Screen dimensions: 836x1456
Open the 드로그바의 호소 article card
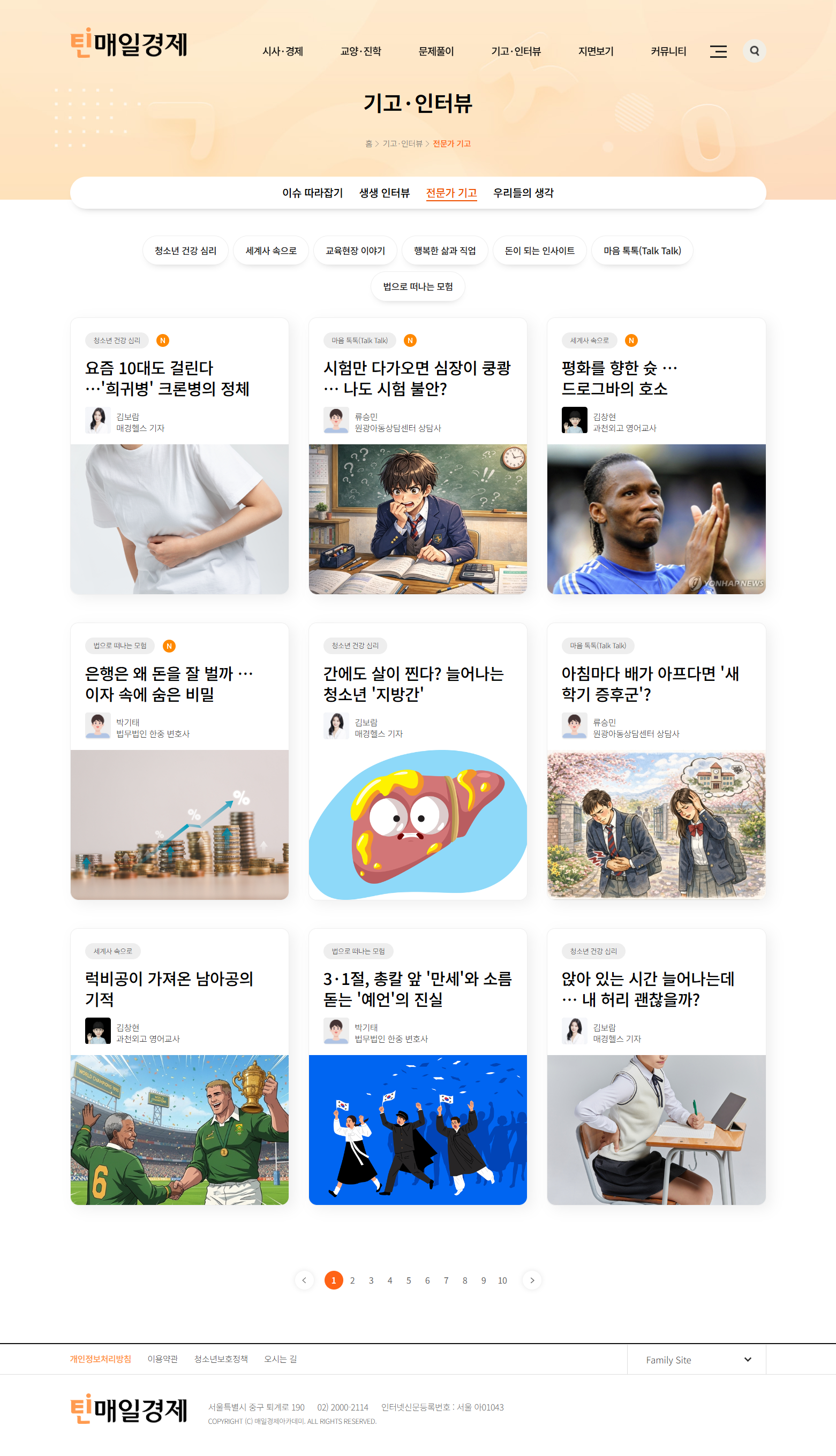[x=619, y=378]
